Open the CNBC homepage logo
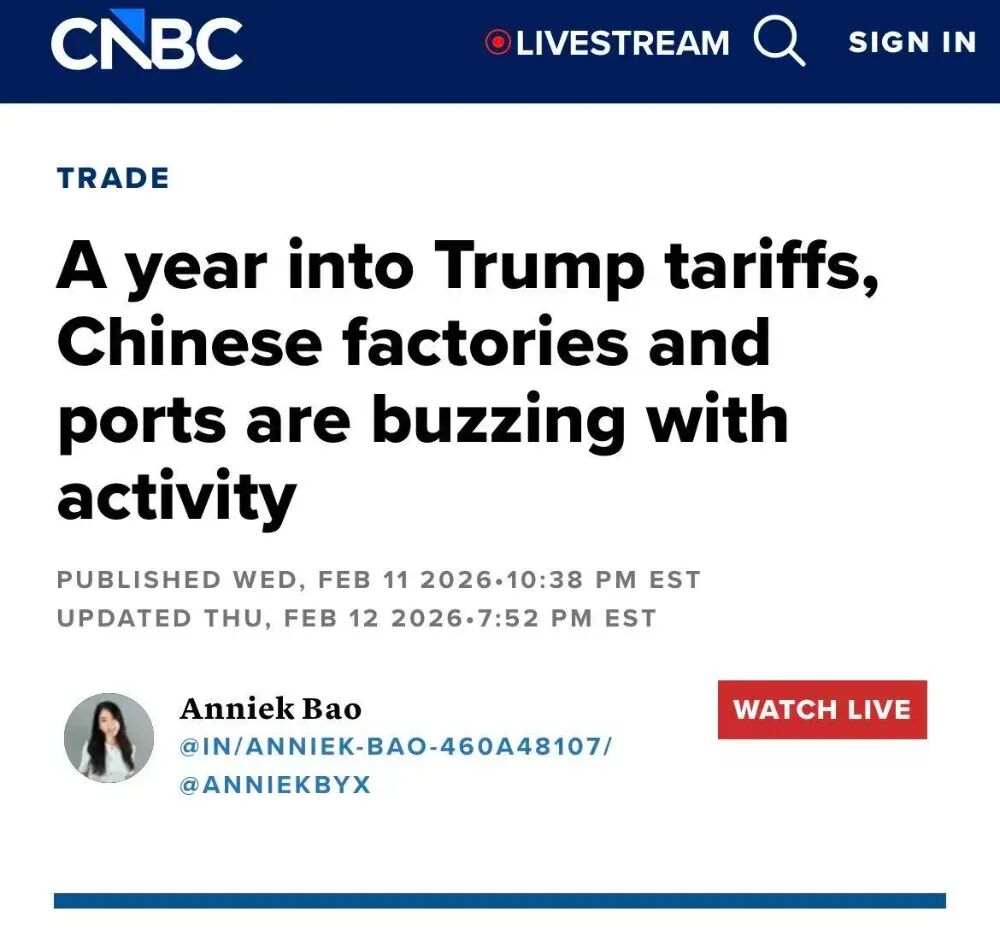The height and width of the screenshot is (951, 1000). [x=146, y=44]
